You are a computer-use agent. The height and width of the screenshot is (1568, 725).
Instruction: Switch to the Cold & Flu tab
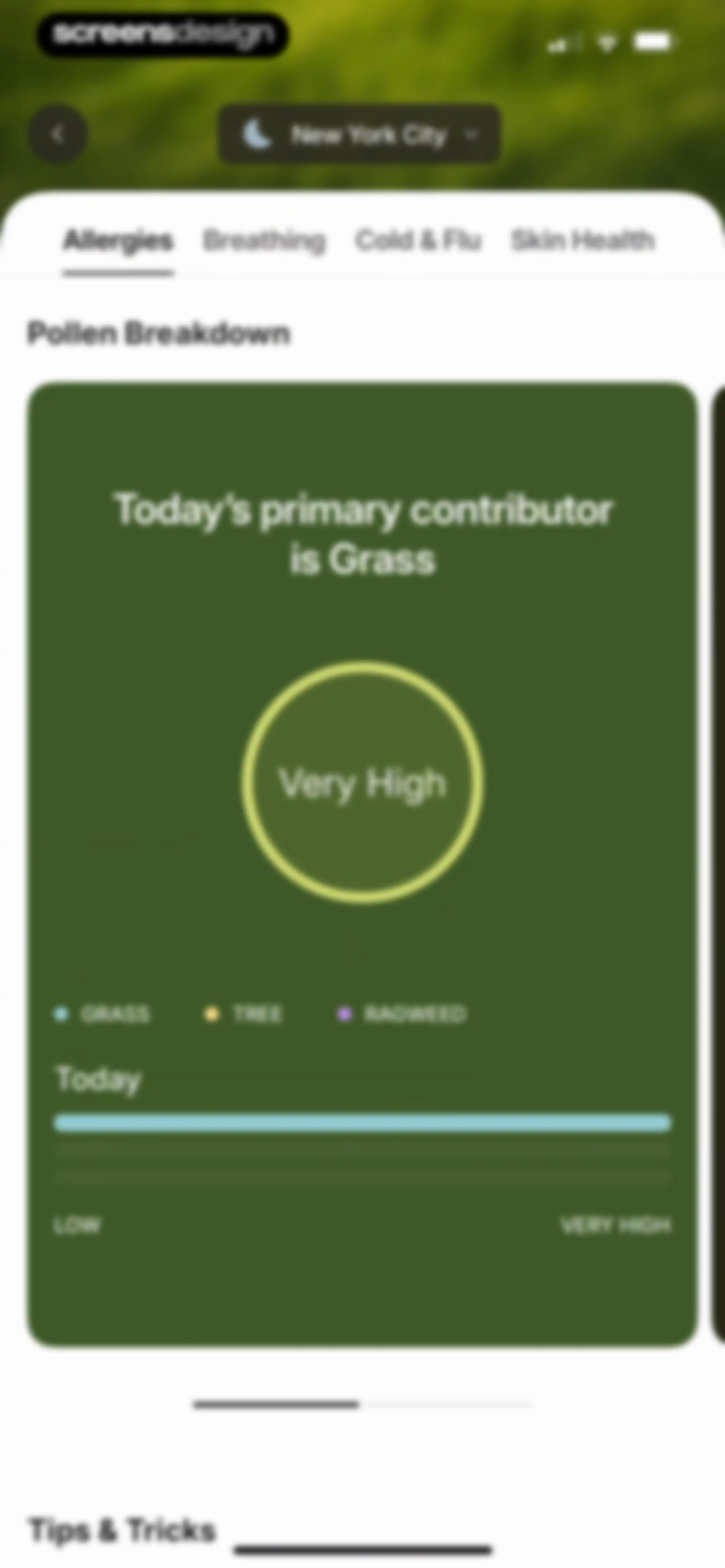(418, 240)
